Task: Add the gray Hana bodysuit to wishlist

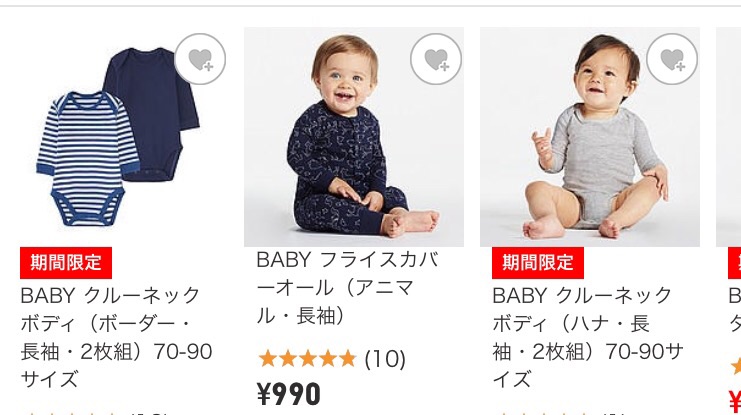Action: click(x=672, y=60)
